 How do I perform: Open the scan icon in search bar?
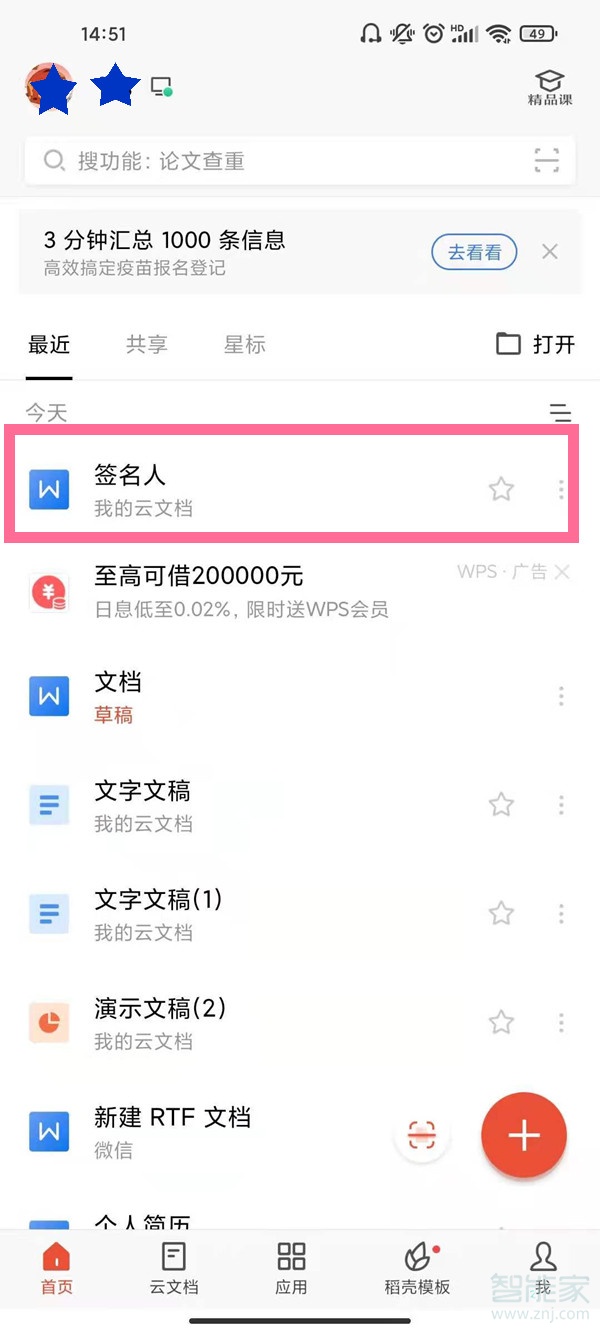coord(546,160)
